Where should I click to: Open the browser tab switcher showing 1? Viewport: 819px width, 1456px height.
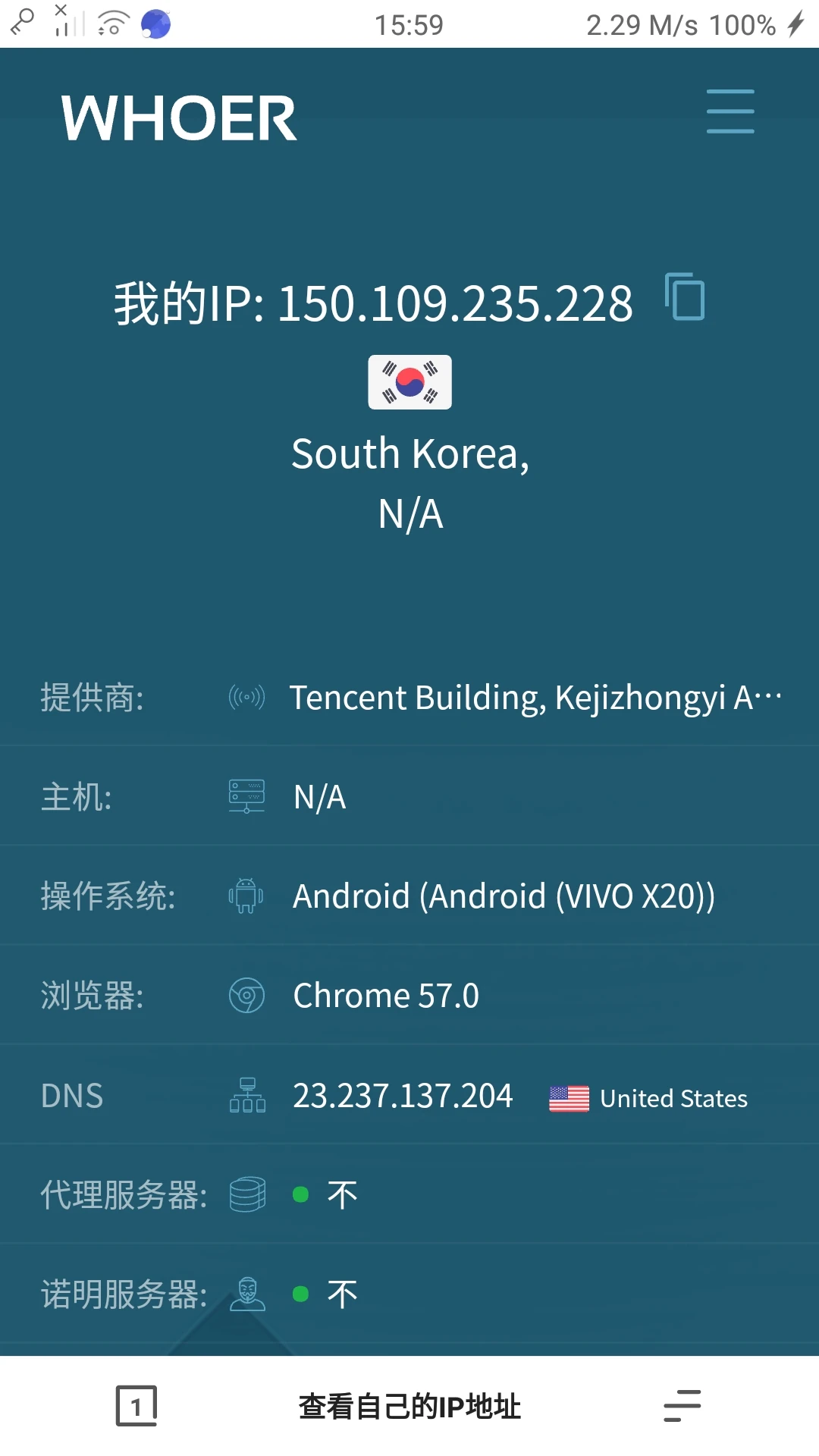[136, 1406]
